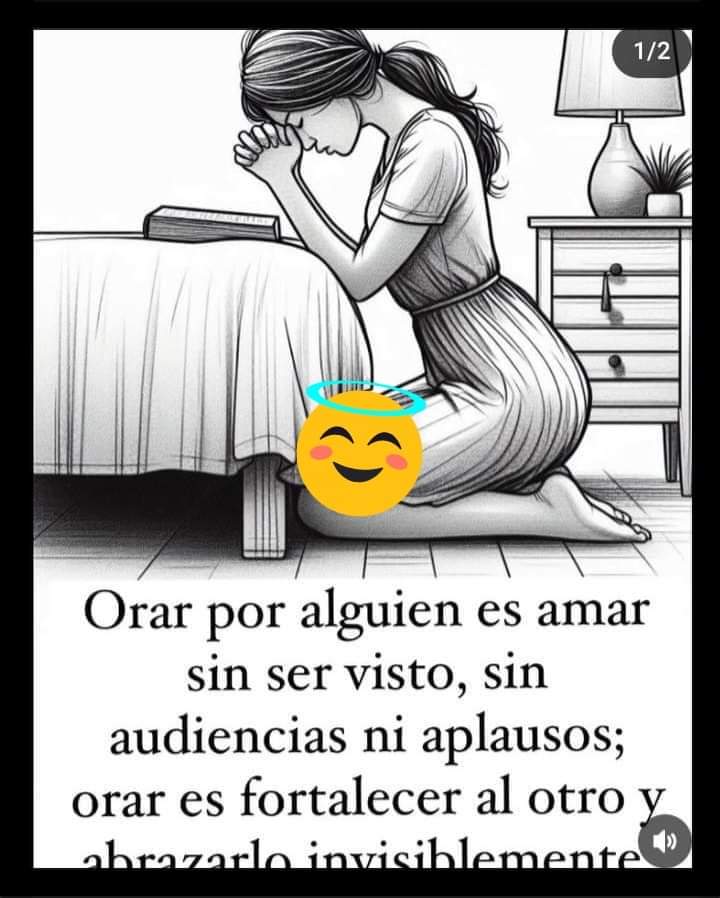Open the praying woman post image
This screenshot has width=720, height=898.
pyautogui.click(x=360, y=300)
